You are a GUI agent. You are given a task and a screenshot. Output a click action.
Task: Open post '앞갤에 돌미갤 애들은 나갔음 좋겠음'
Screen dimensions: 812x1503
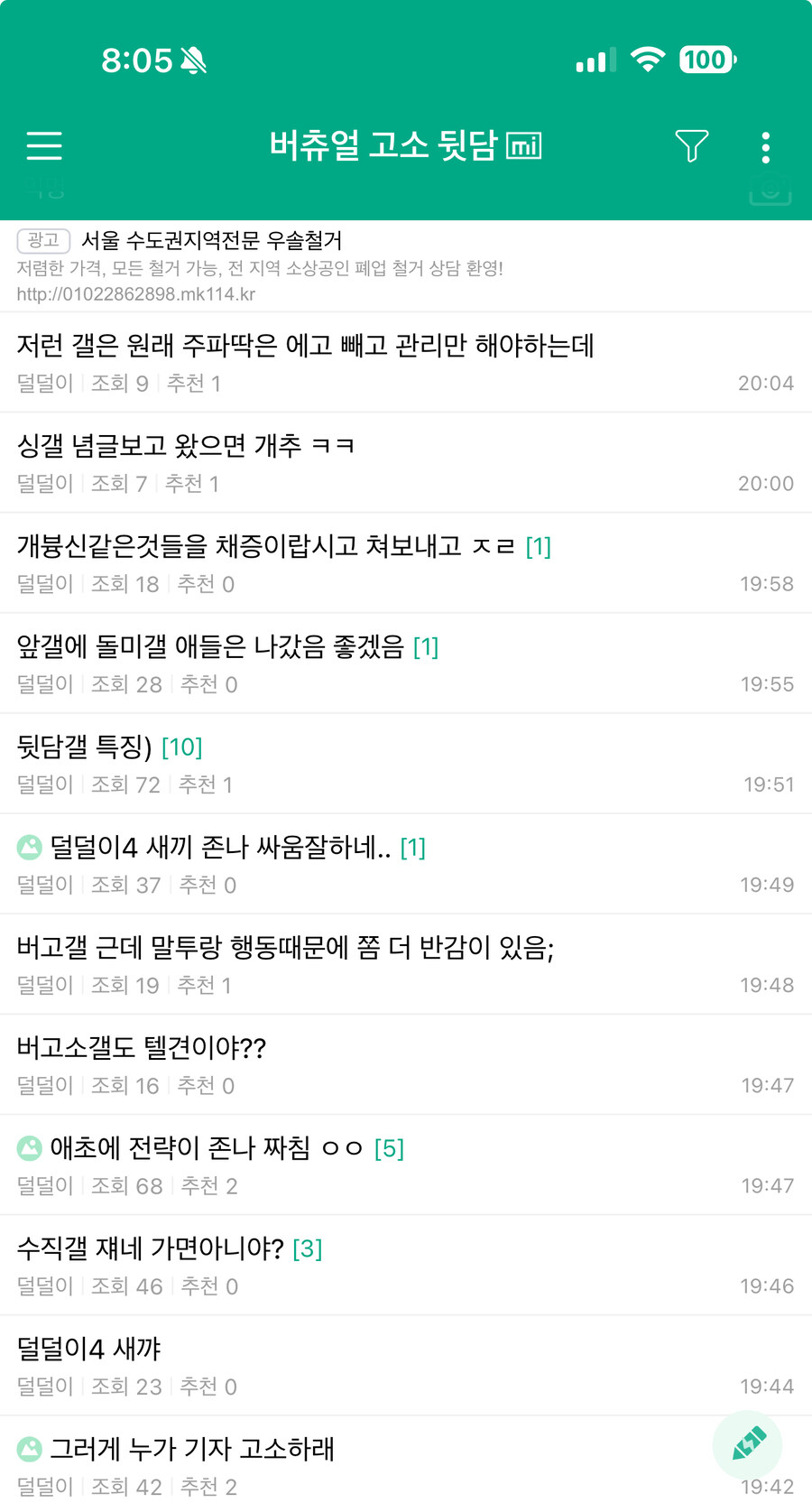point(406,663)
